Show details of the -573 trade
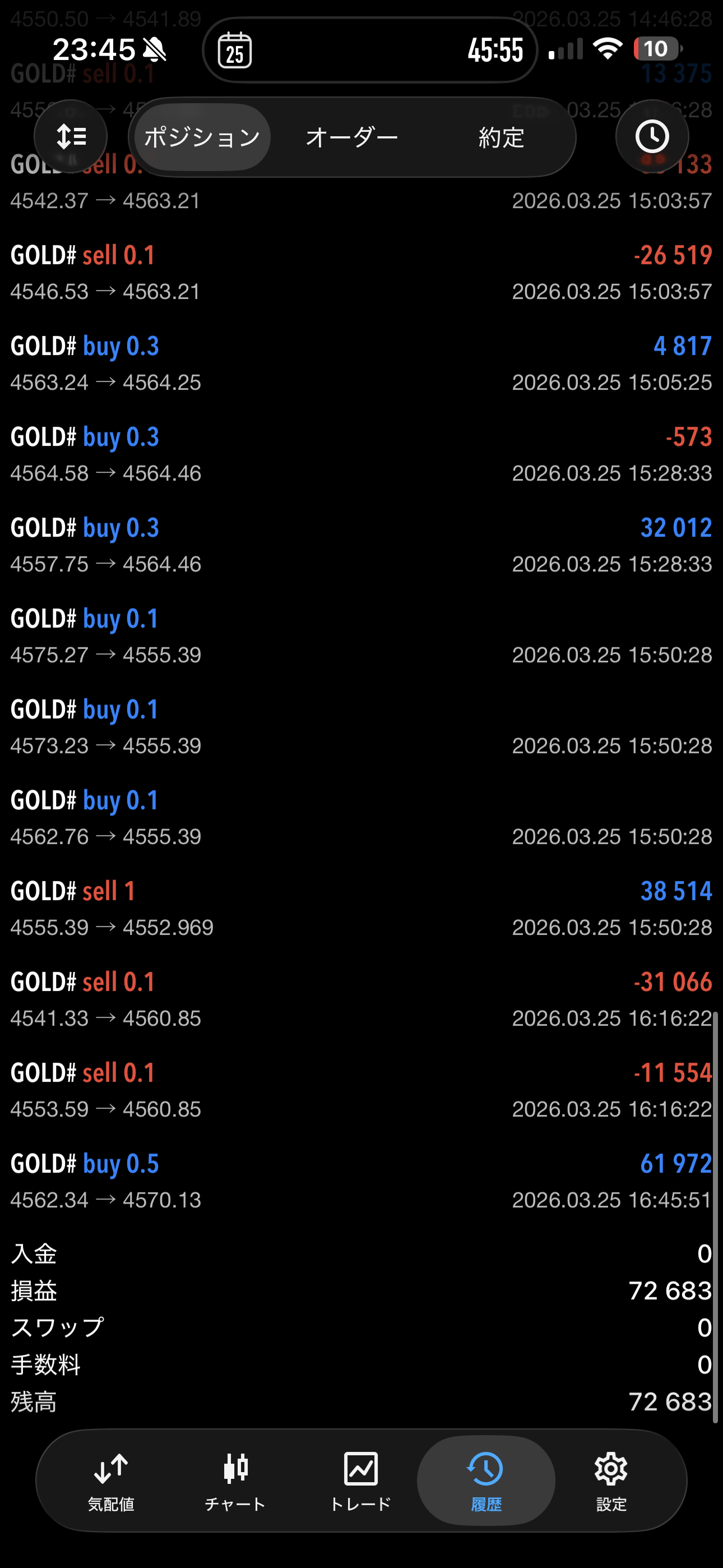 361,454
